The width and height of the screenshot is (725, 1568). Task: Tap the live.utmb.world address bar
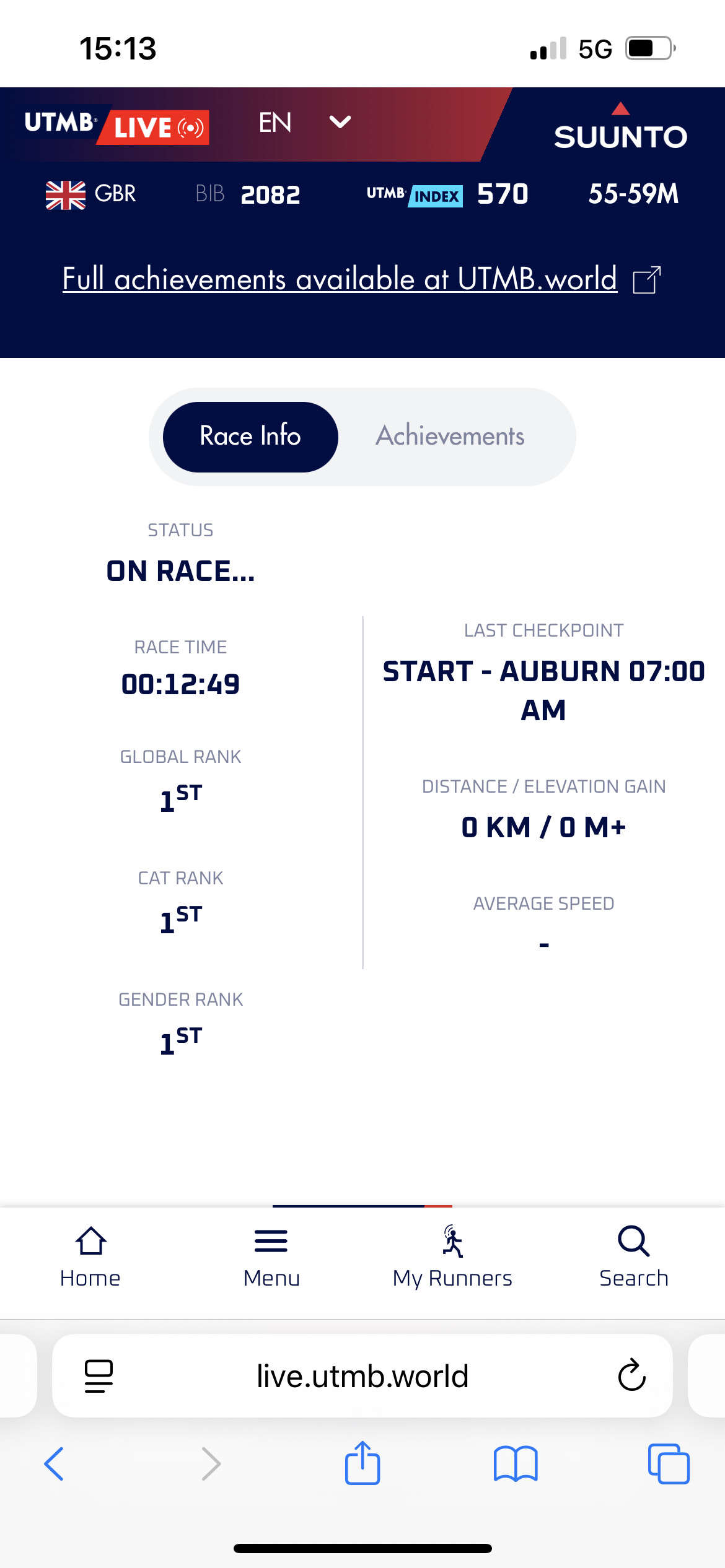pyautogui.click(x=362, y=1375)
